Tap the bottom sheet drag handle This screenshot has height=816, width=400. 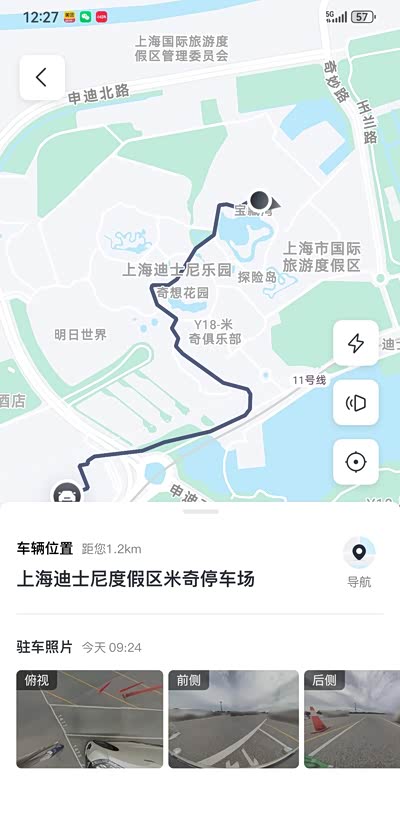coord(201,512)
